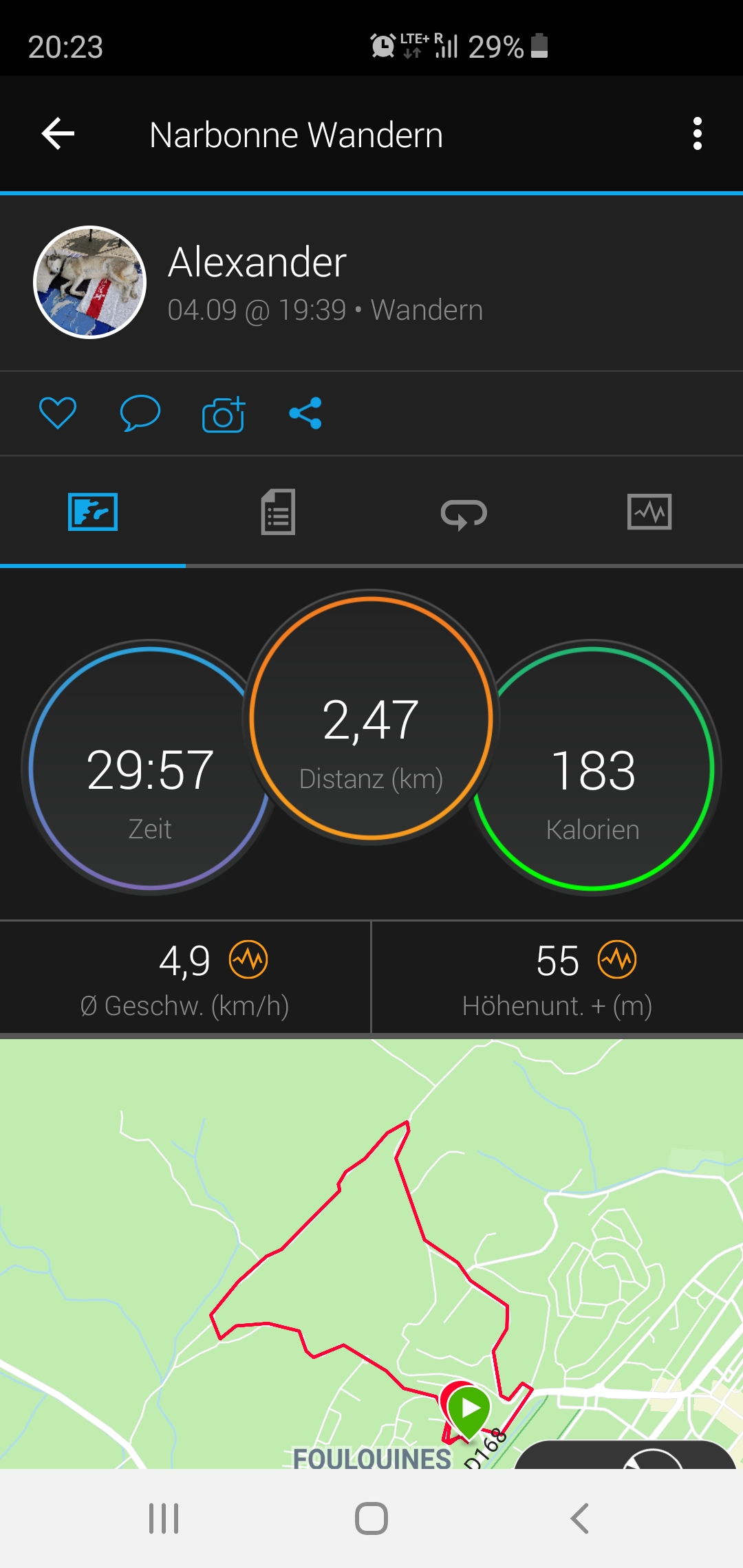Open info icon next to Höhenunt.
The image size is (743, 1568).
617,959
